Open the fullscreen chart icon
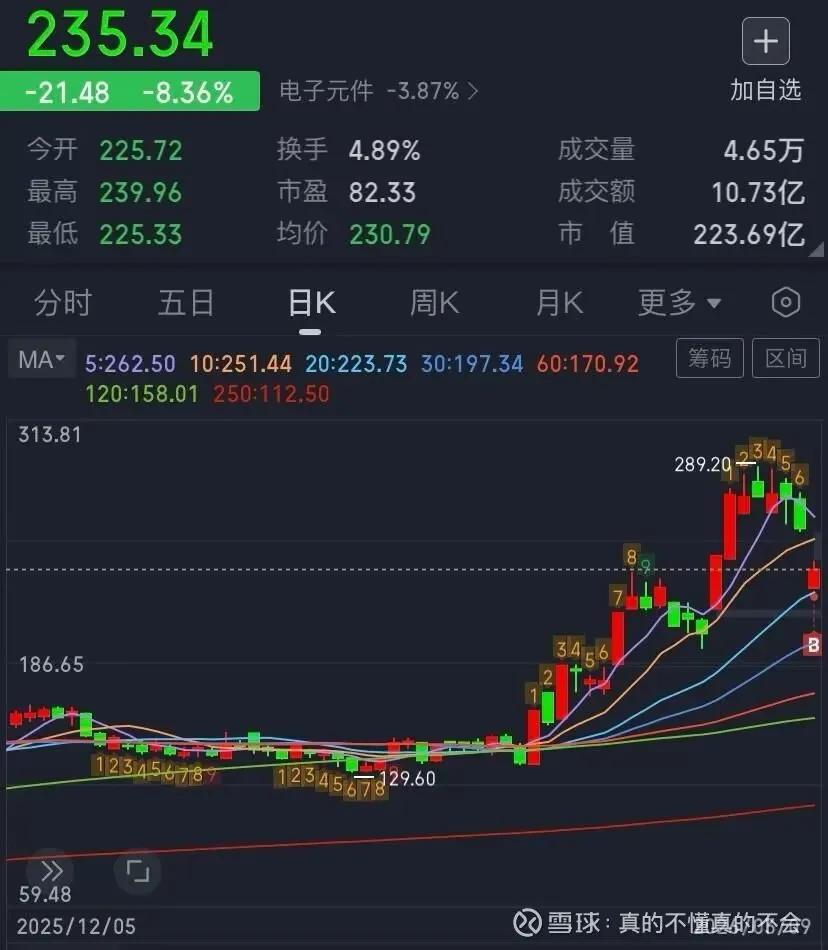 (x=137, y=871)
